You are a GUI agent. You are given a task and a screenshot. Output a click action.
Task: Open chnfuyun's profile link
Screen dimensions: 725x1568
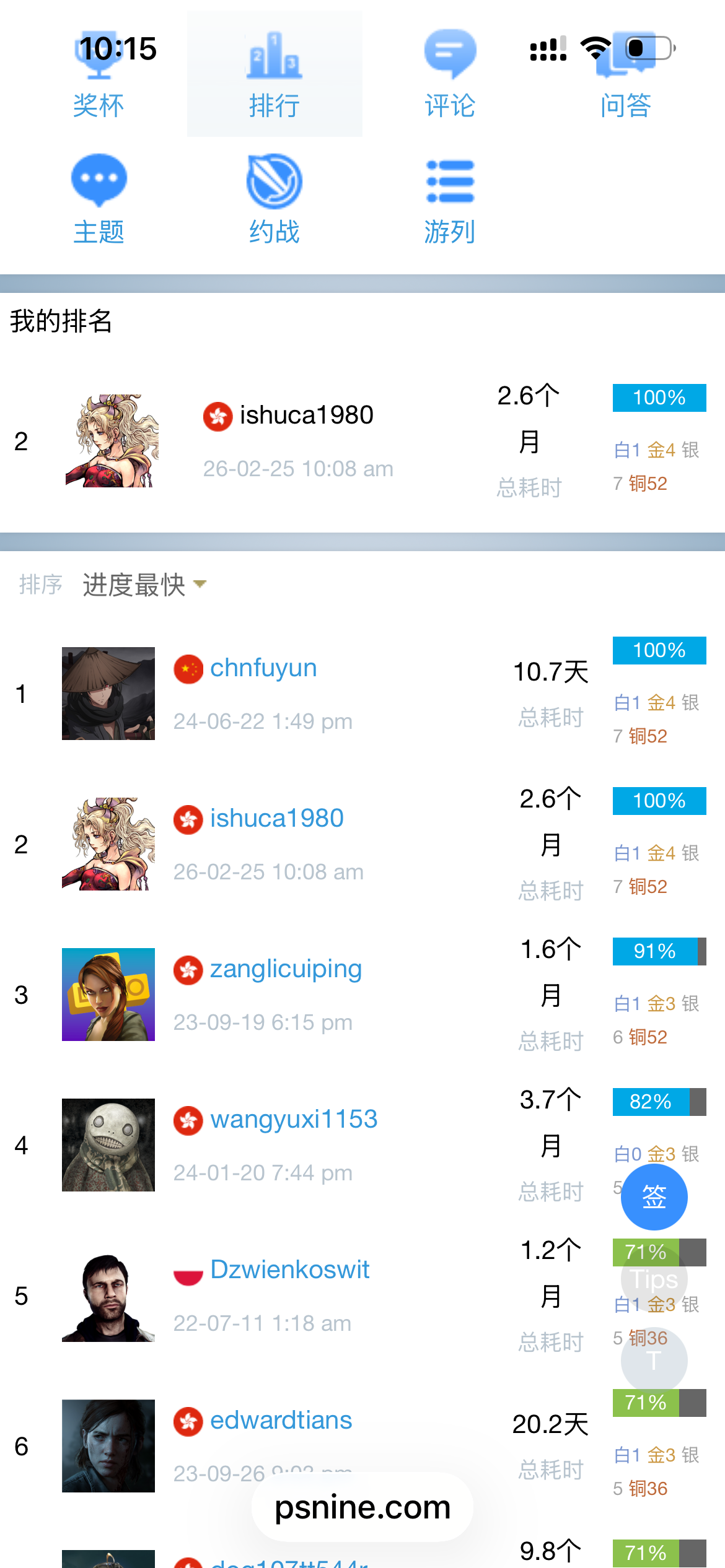263,668
